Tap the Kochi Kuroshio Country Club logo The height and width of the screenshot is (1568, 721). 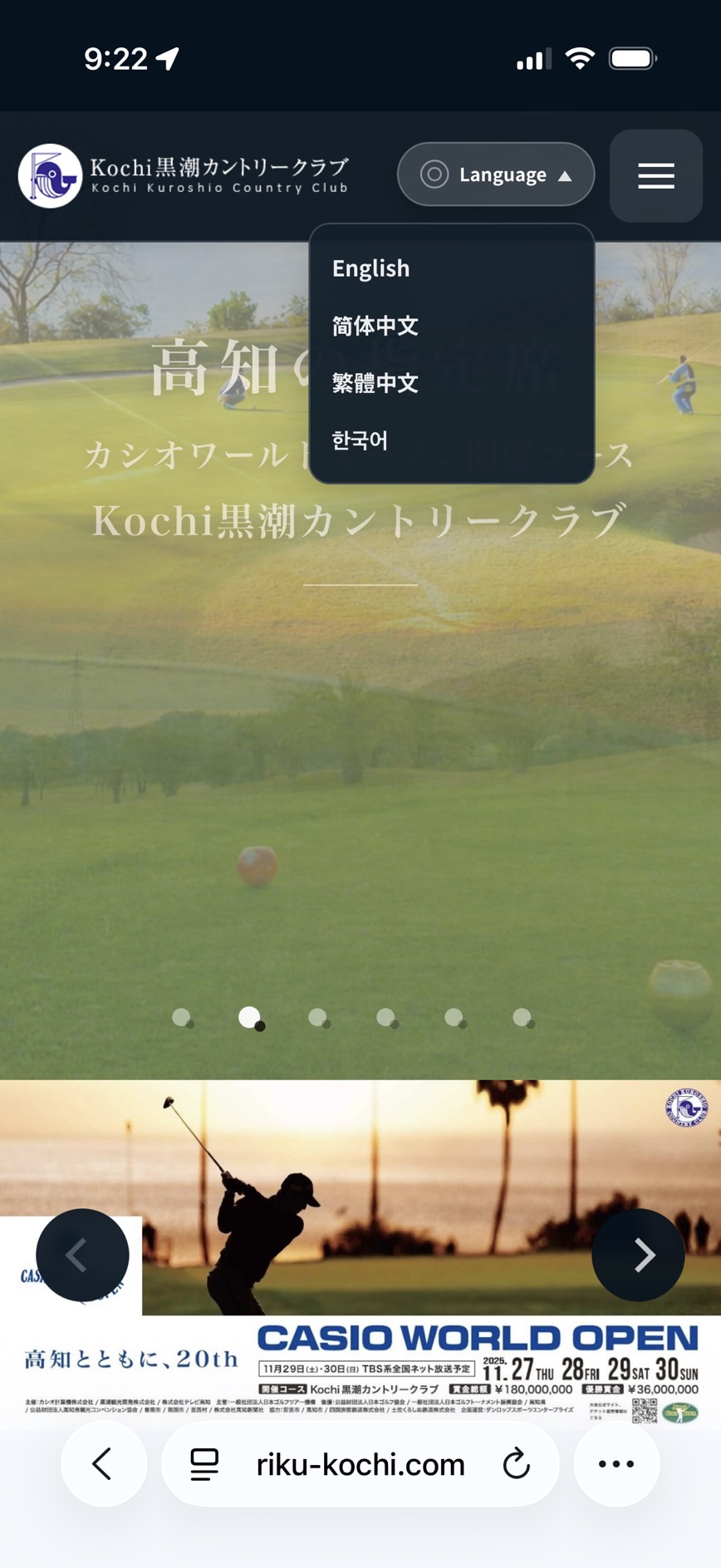coord(184,175)
